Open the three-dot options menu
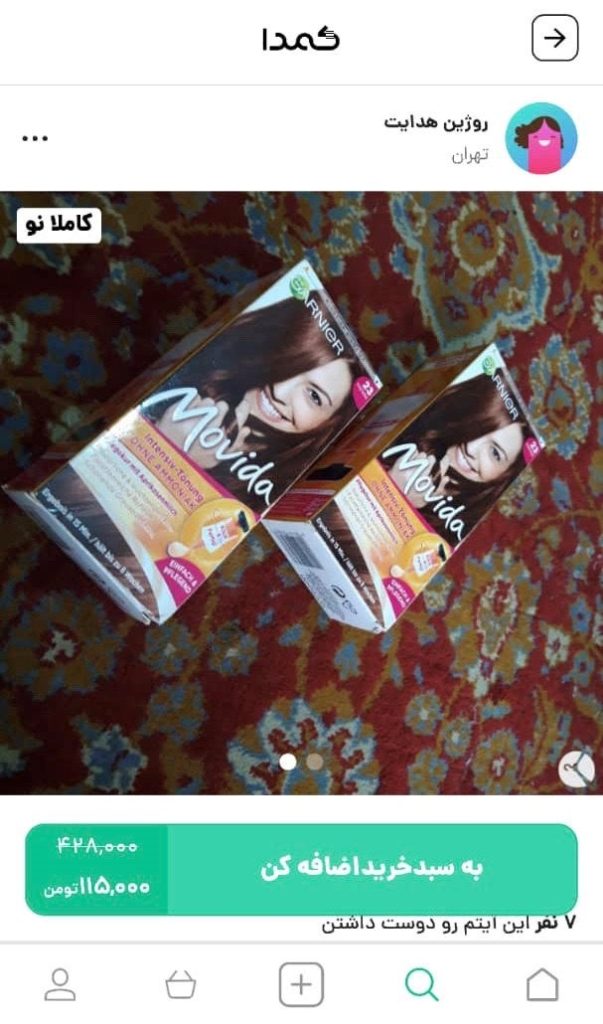The image size is (603, 1024). tap(35, 138)
